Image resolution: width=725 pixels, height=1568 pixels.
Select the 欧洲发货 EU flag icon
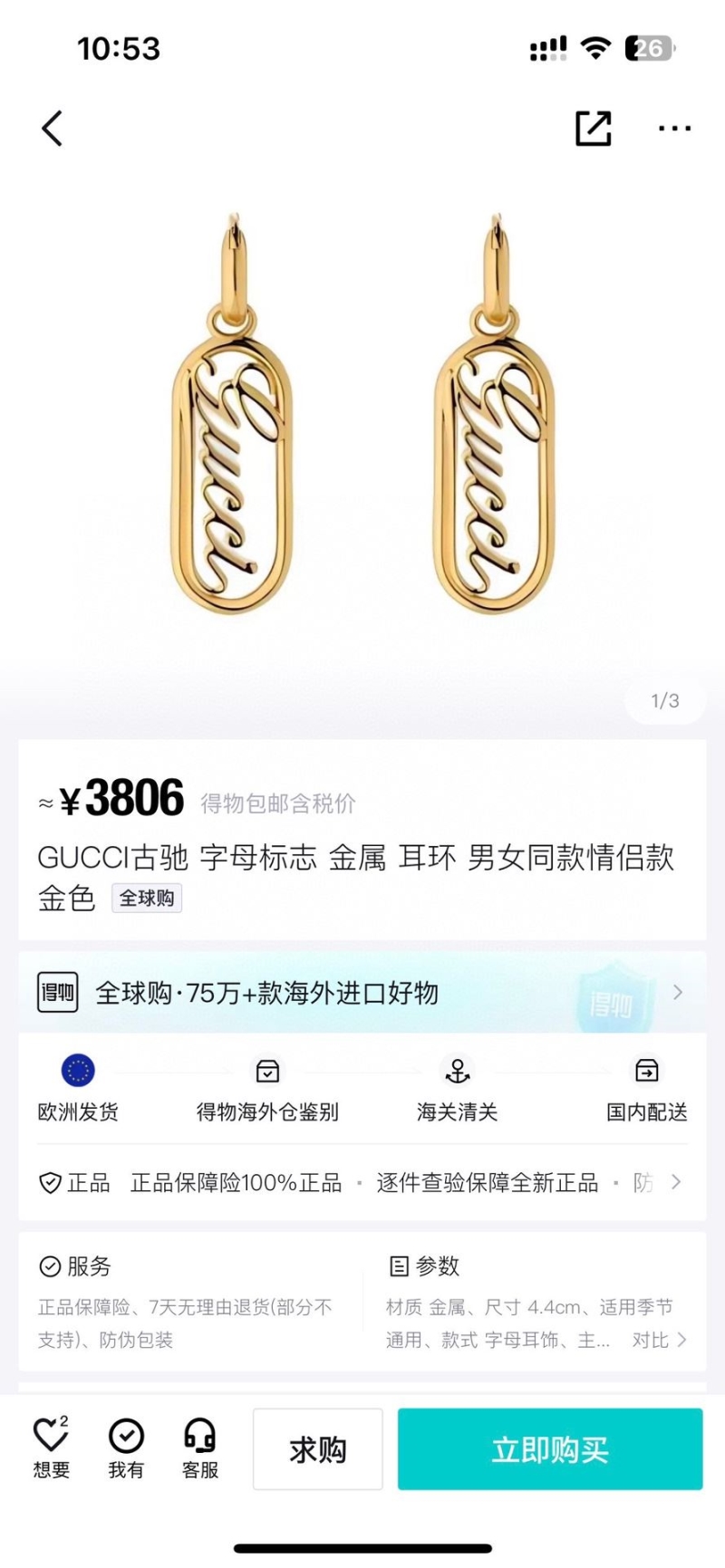pos(77,1070)
